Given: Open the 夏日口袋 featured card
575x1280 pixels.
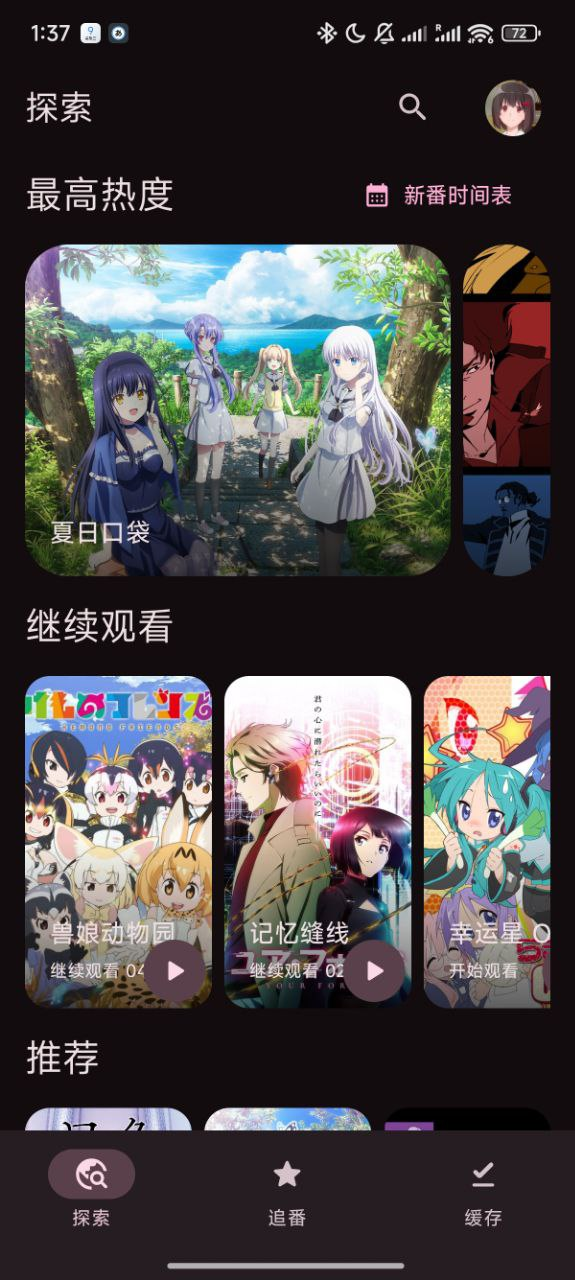Looking at the screenshot, I should 238,410.
